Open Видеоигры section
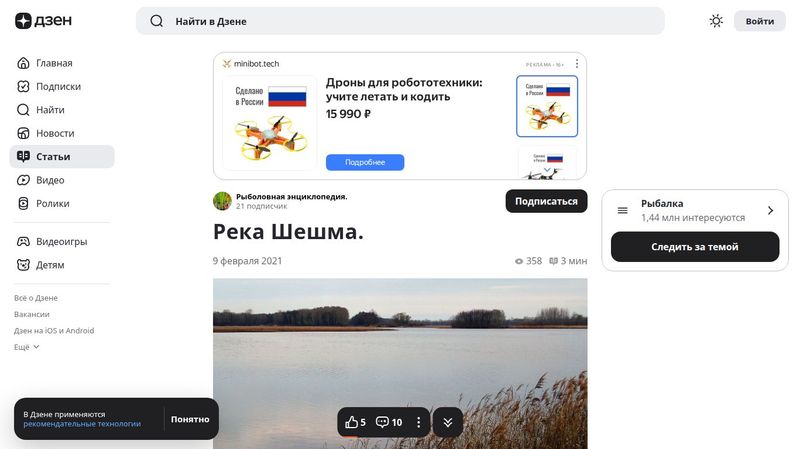This screenshot has height=449, width=800. click(61, 242)
